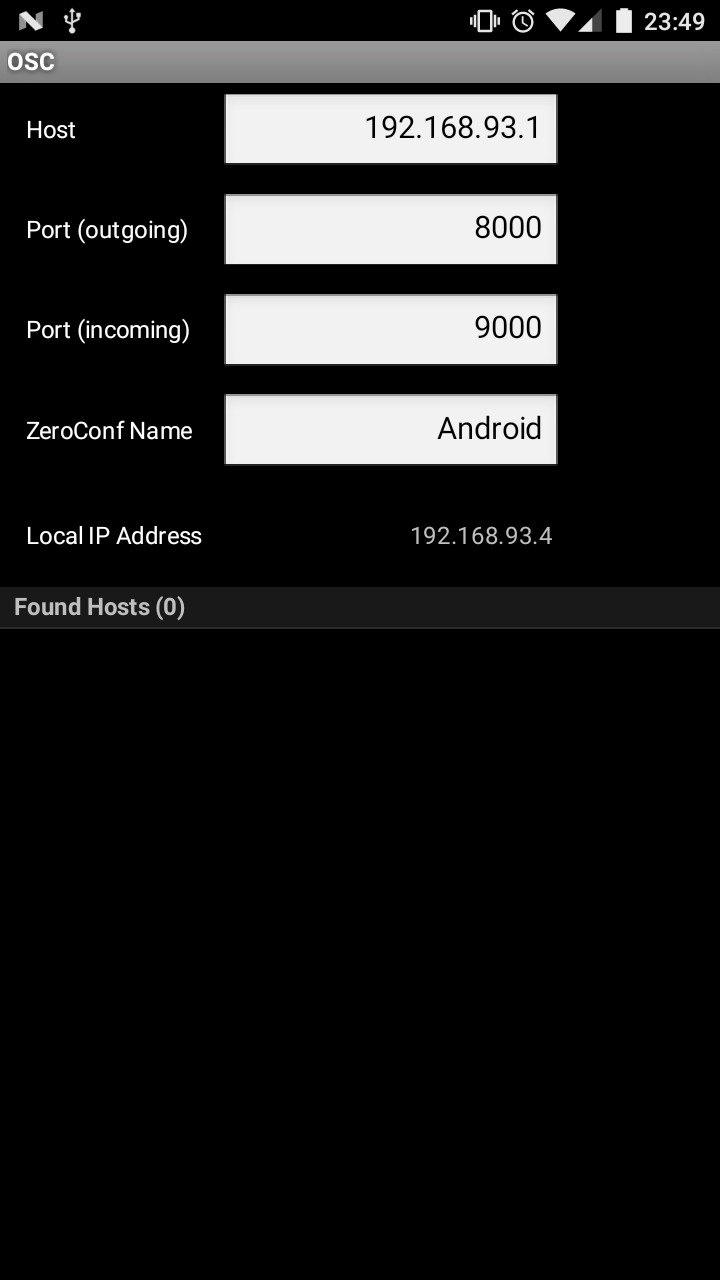Viewport: 720px width, 1280px height.
Task: Change the ZeroConf Name field
Action: (391, 429)
